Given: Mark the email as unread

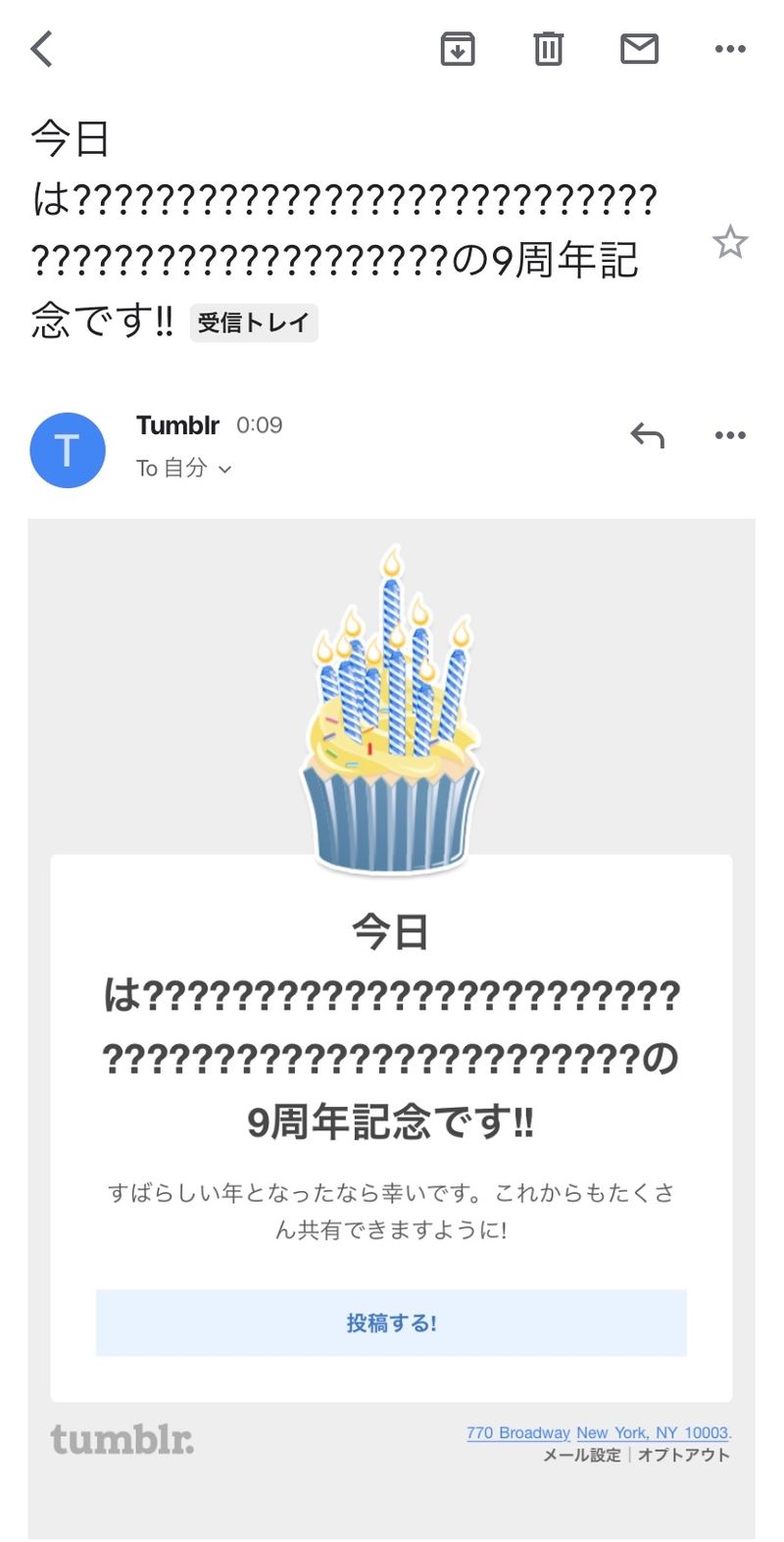Looking at the screenshot, I should tap(639, 48).
